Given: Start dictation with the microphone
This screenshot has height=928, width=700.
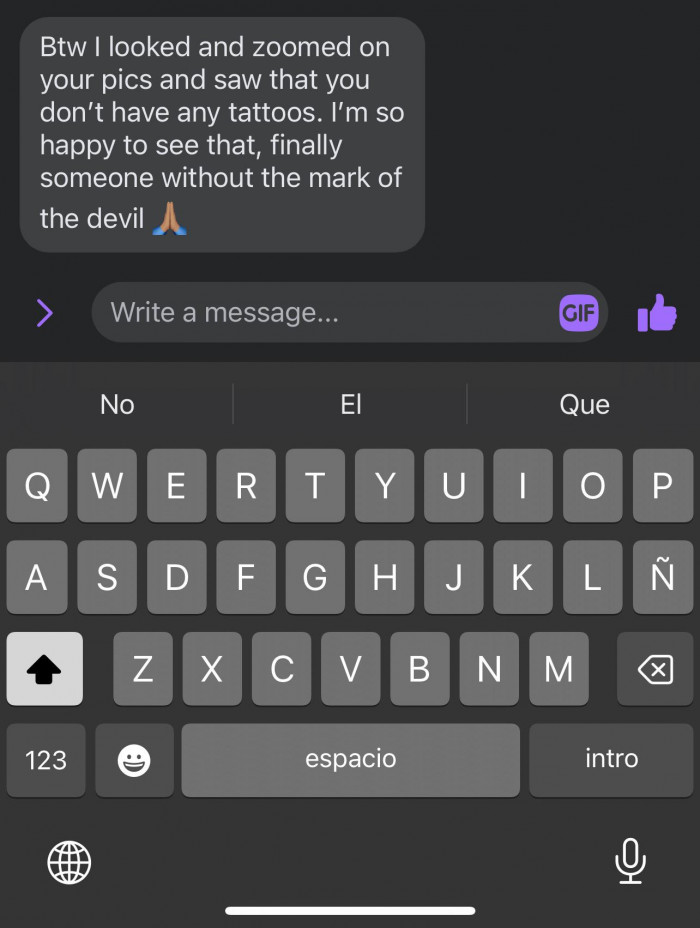Looking at the screenshot, I should [630, 861].
